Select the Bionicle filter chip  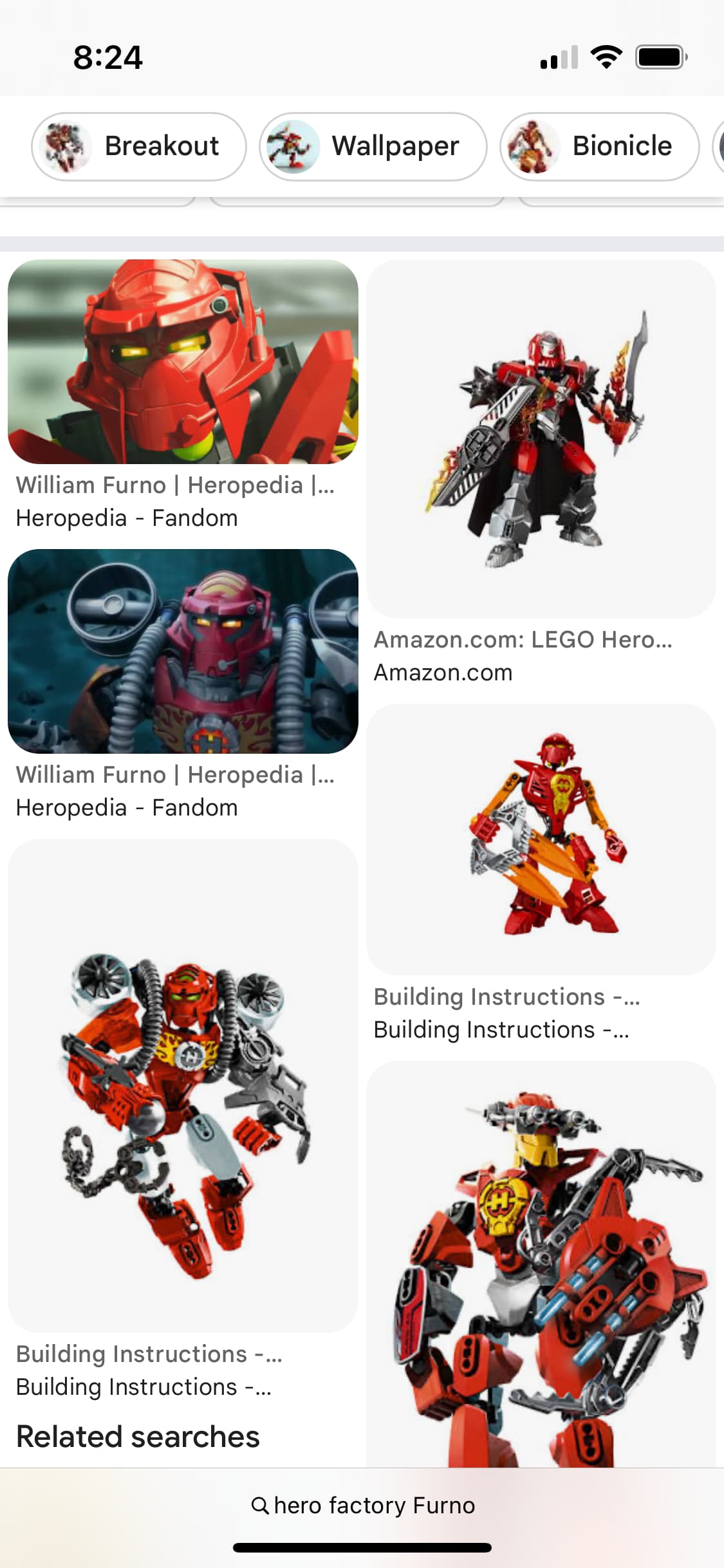[599, 146]
